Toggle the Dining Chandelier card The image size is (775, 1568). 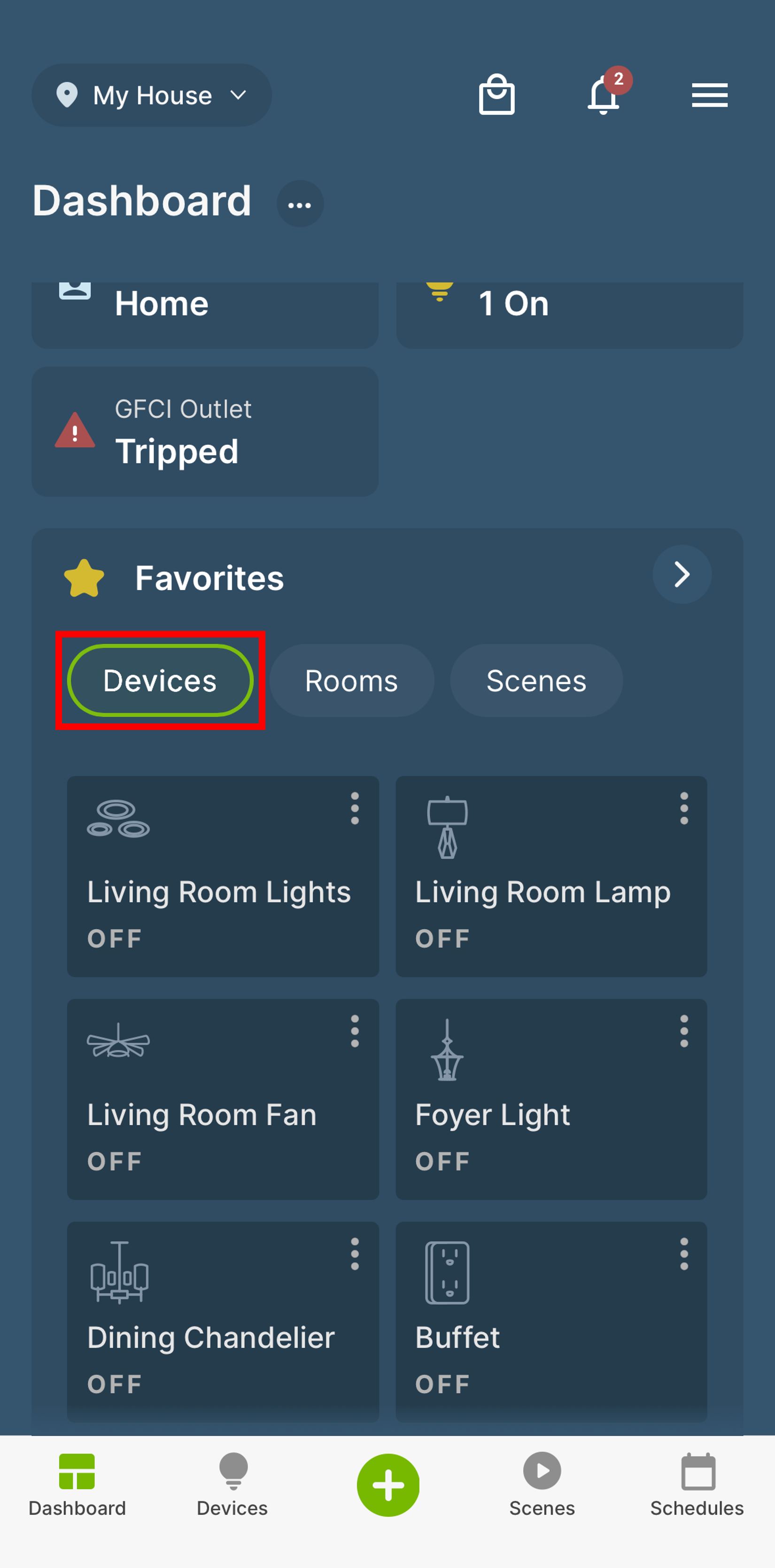(223, 1321)
